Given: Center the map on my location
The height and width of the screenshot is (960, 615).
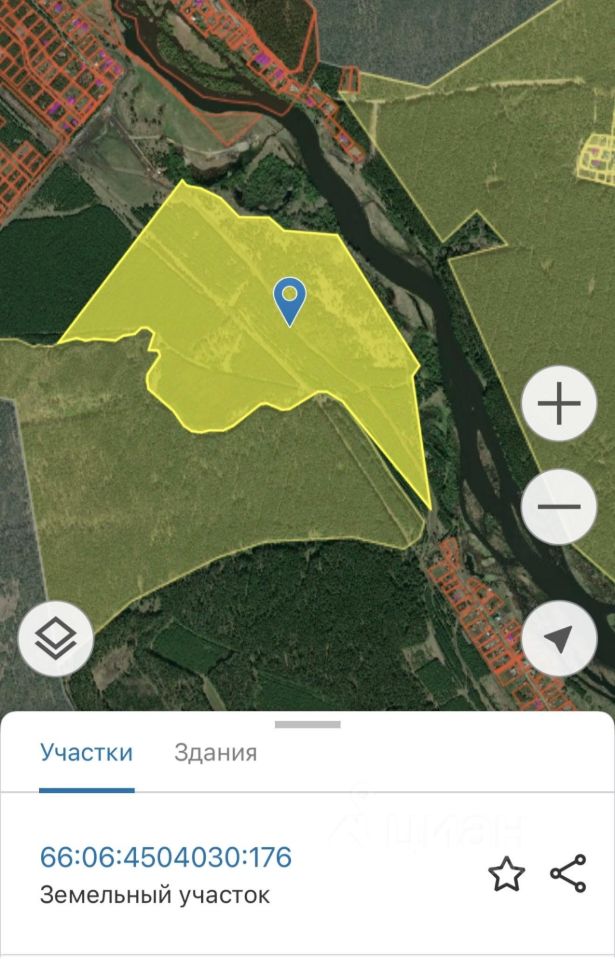Looking at the screenshot, I should [x=558, y=638].
